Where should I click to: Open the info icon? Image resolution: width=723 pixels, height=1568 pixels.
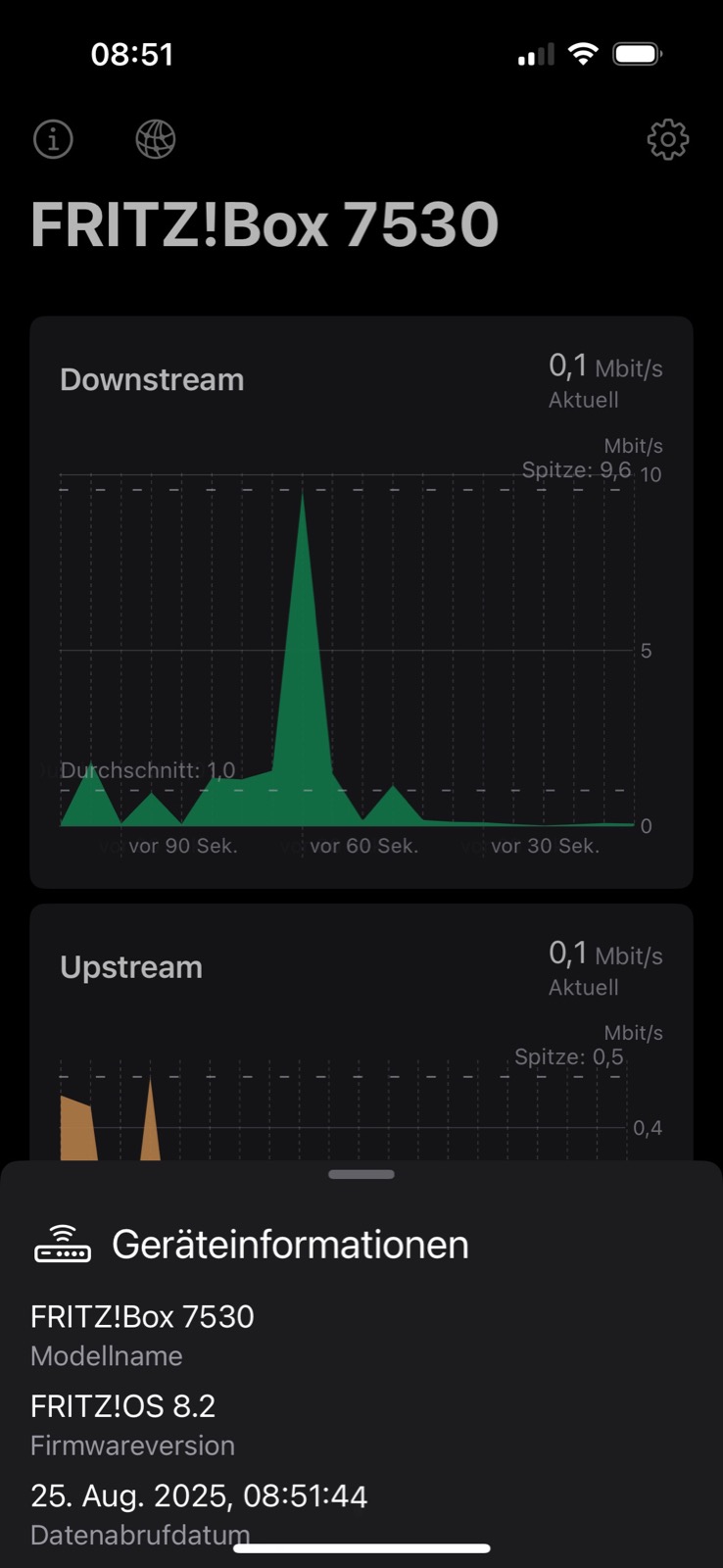click(x=53, y=139)
